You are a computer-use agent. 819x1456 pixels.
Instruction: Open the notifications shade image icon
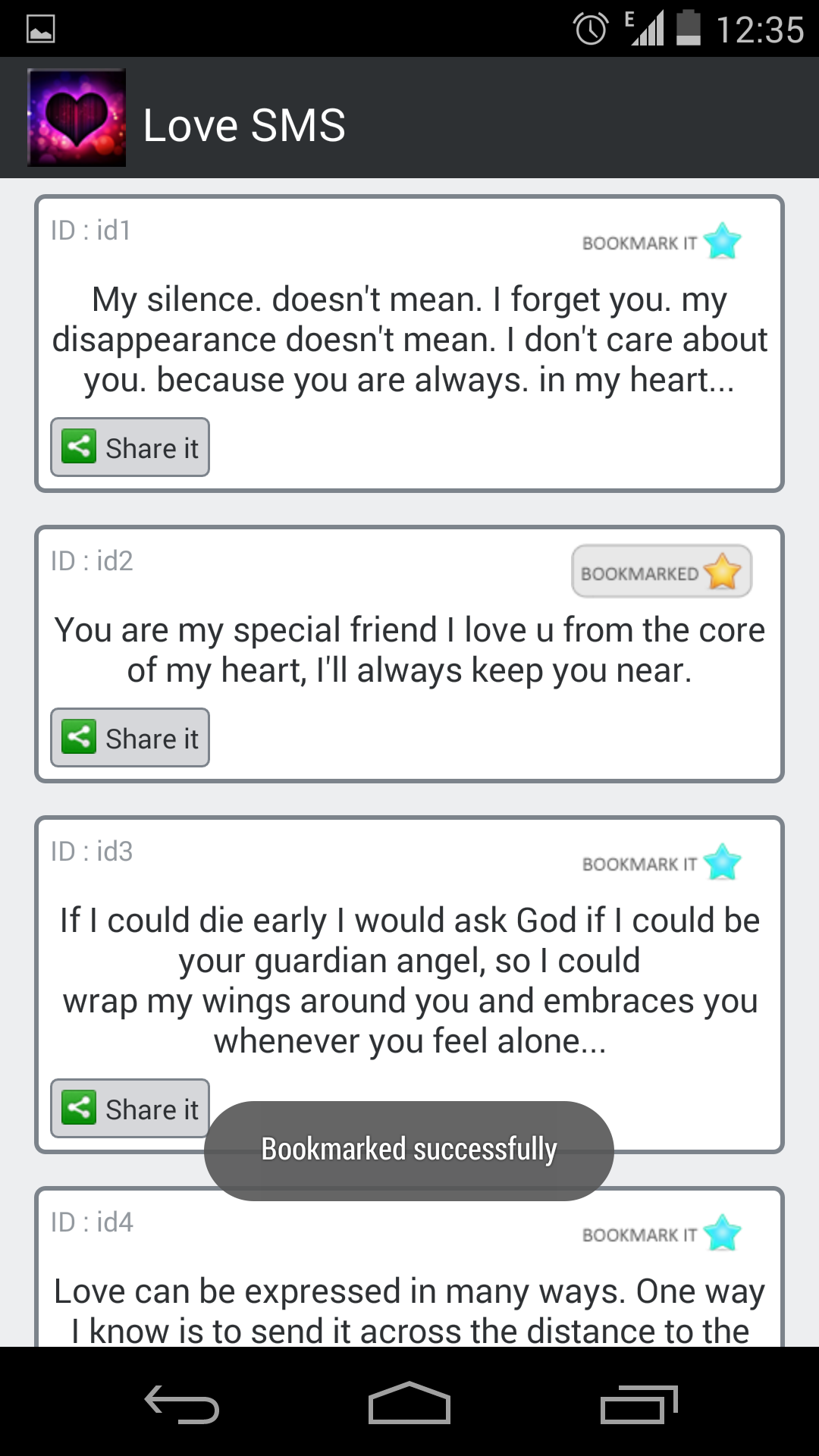[x=39, y=28]
